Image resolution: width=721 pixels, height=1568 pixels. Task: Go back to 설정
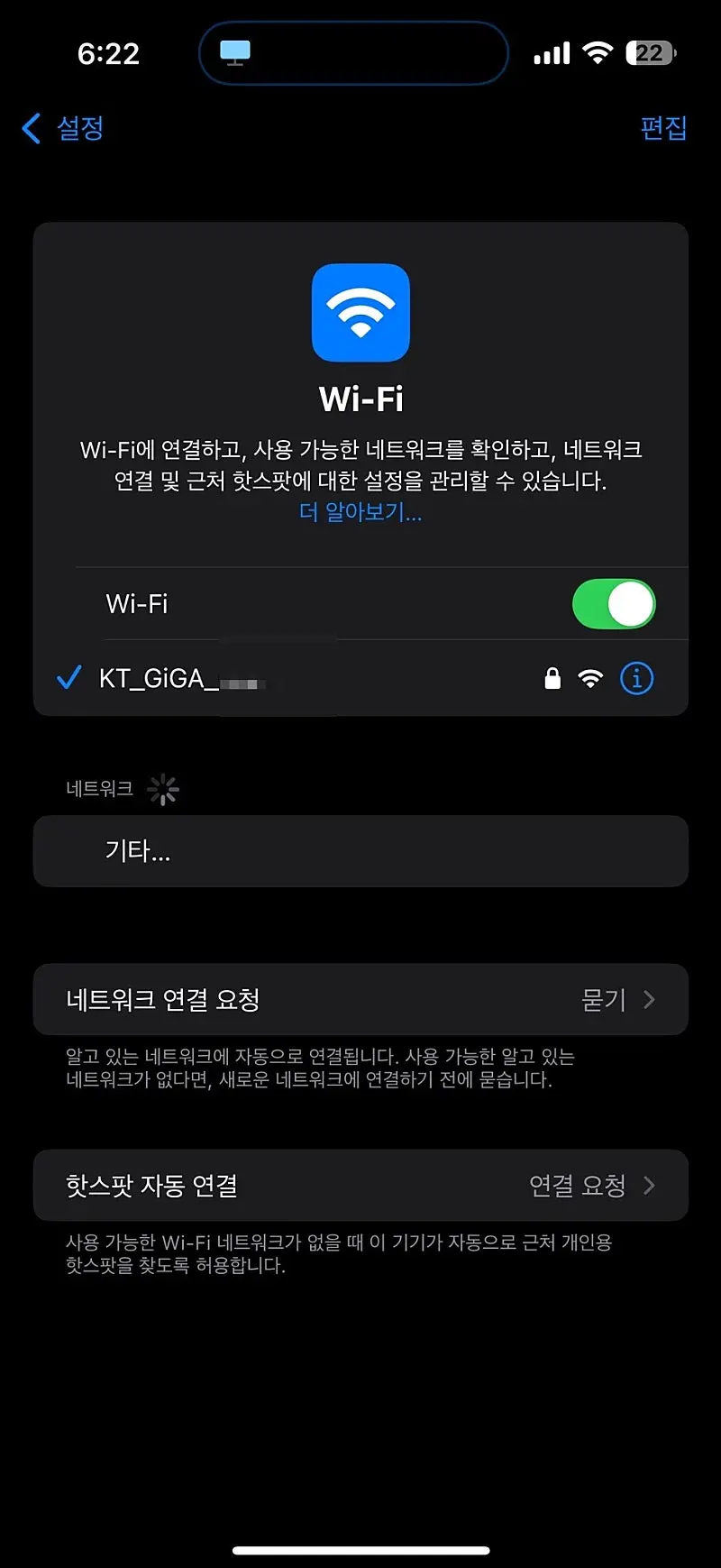coord(63,128)
